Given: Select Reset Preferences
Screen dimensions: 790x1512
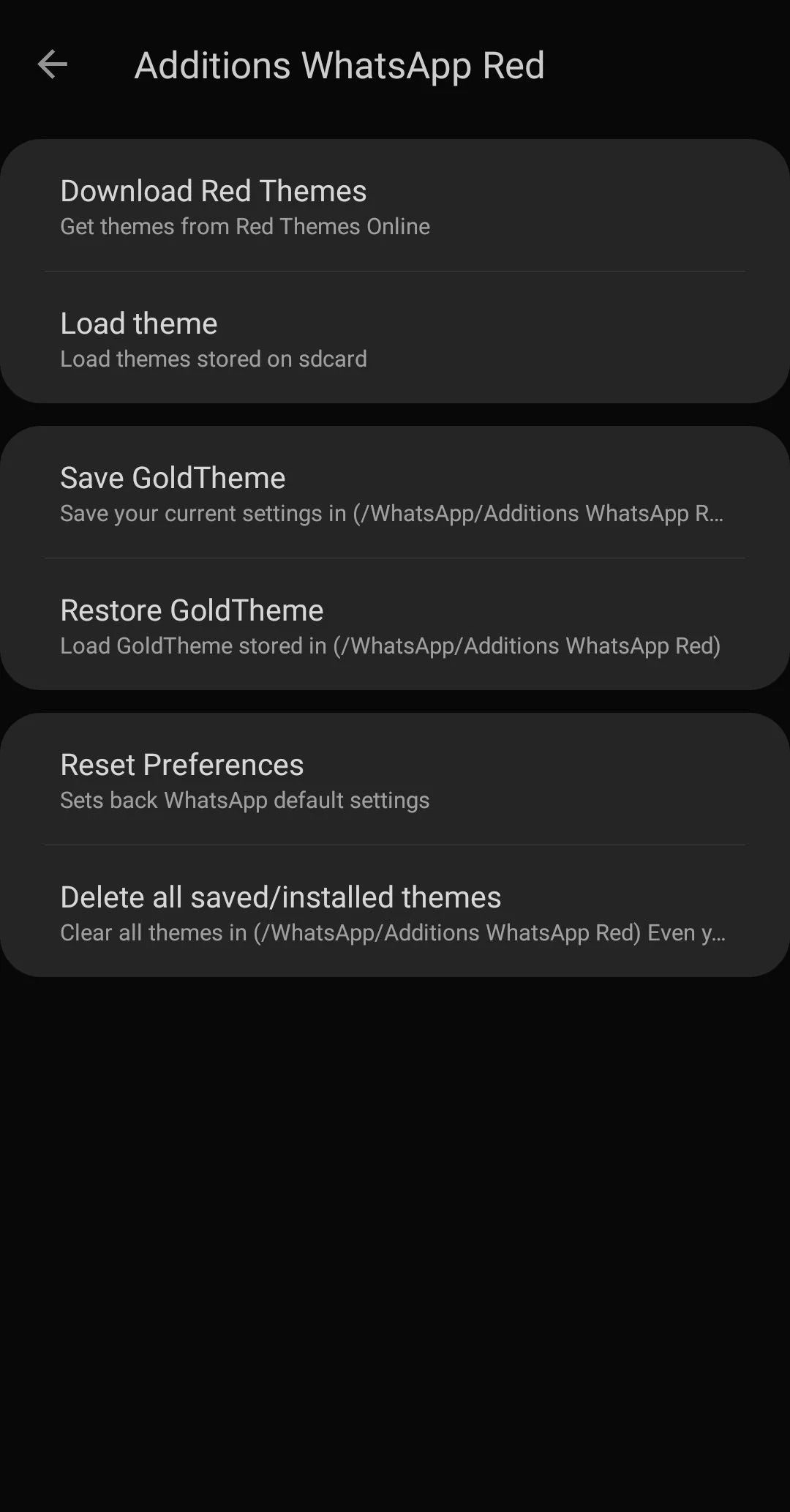Looking at the screenshot, I should pos(182,764).
